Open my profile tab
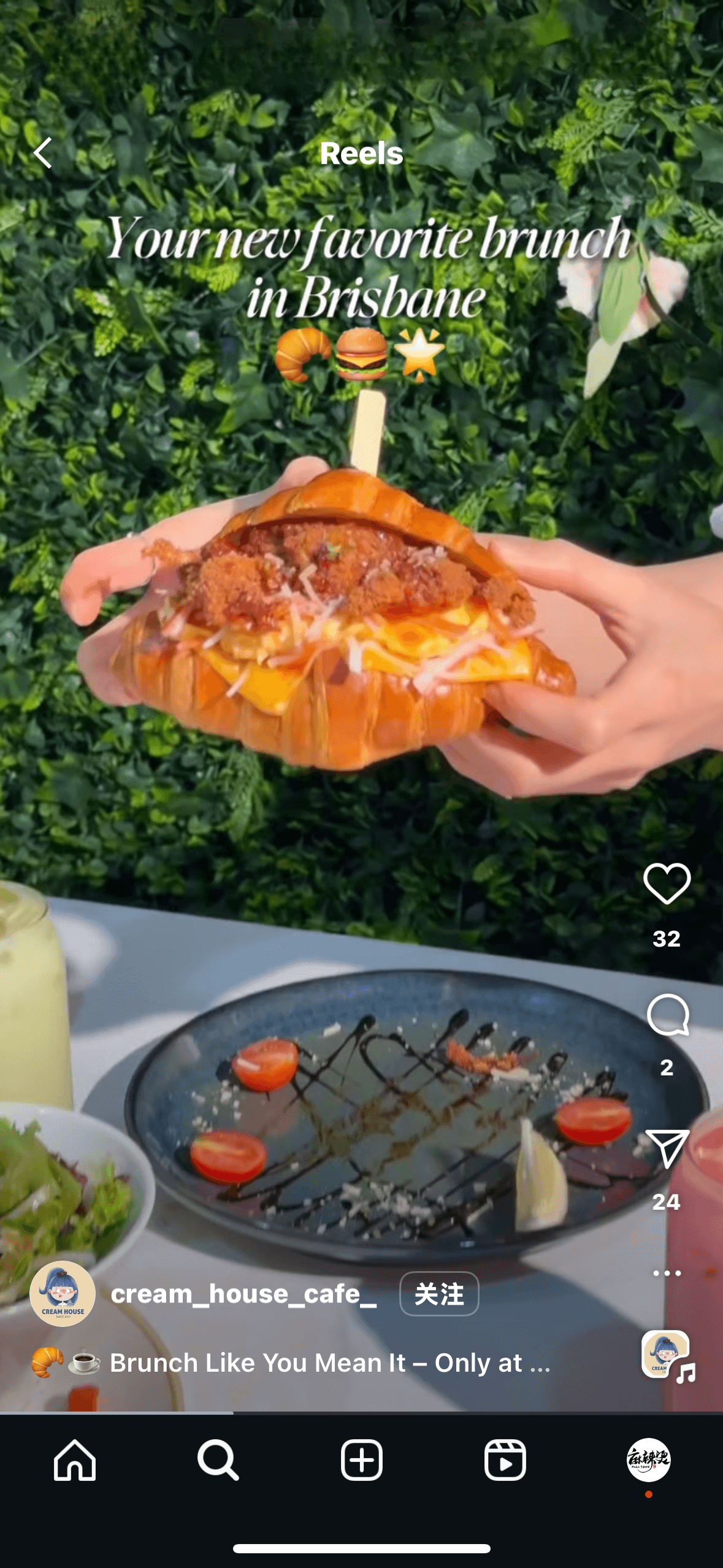Screen dimensions: 723x1568 coord(648,1460)
